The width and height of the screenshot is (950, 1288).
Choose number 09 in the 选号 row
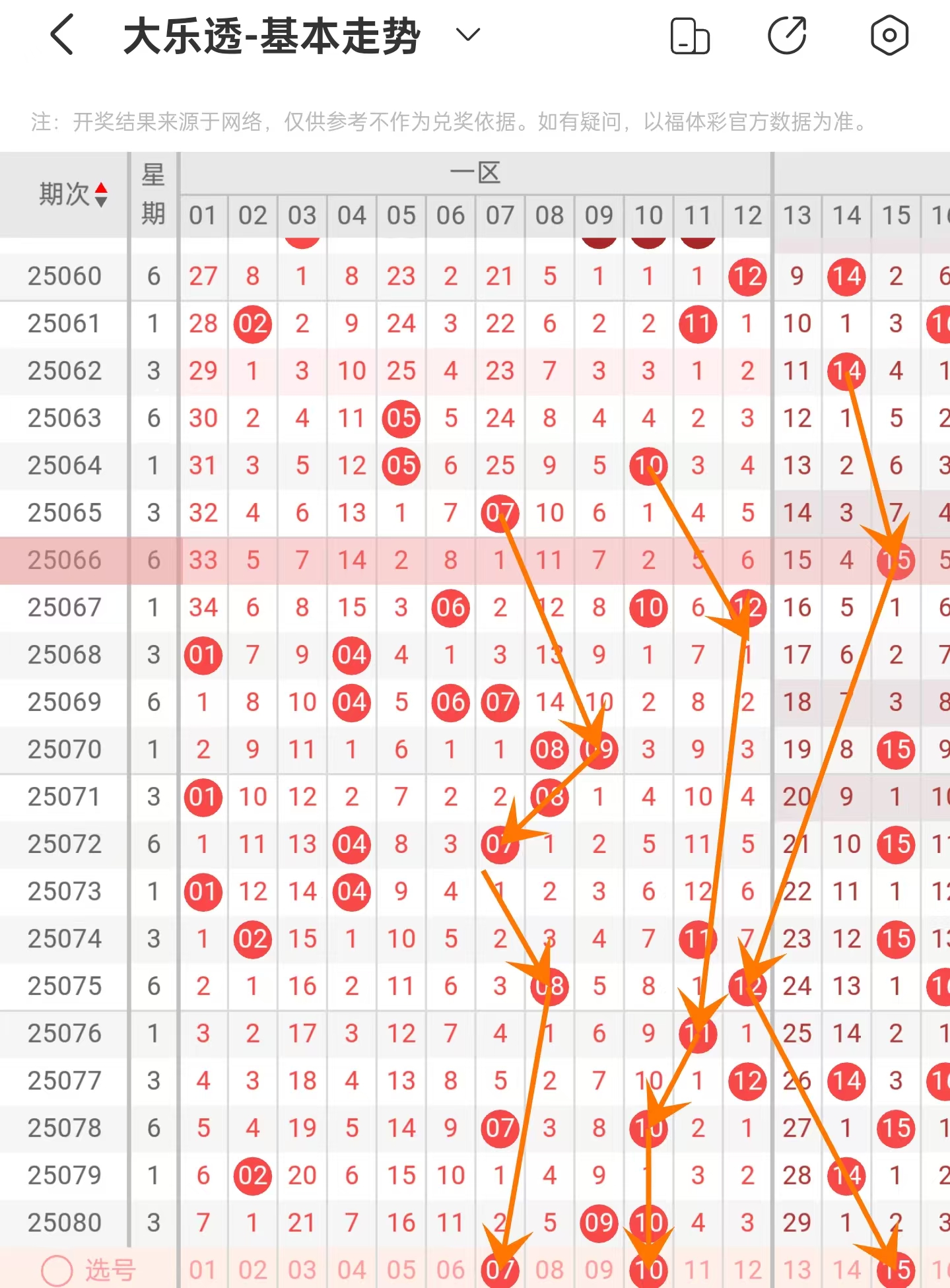pyautogui.click(x=599, y=1270)
